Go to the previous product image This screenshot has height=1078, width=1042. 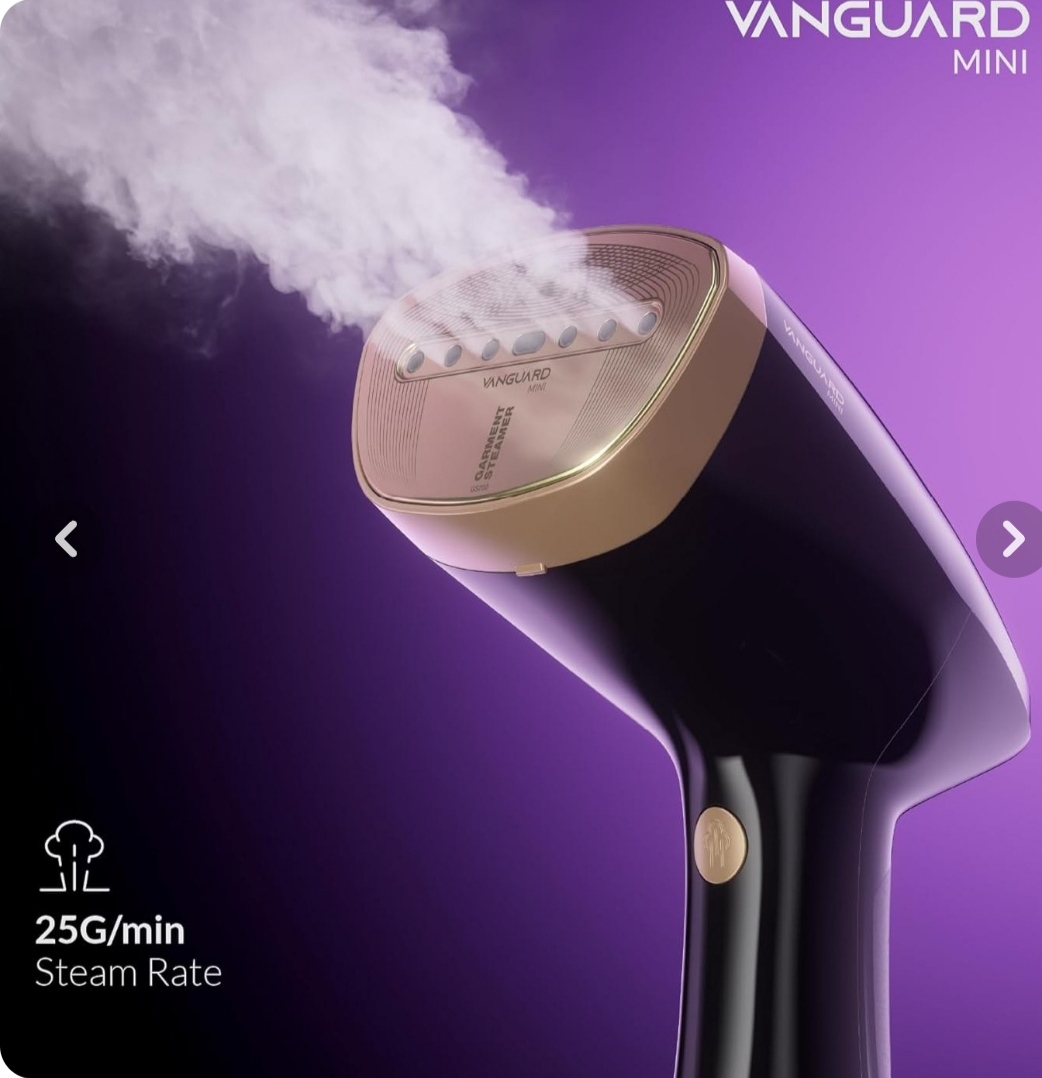[x=66, y=539]
